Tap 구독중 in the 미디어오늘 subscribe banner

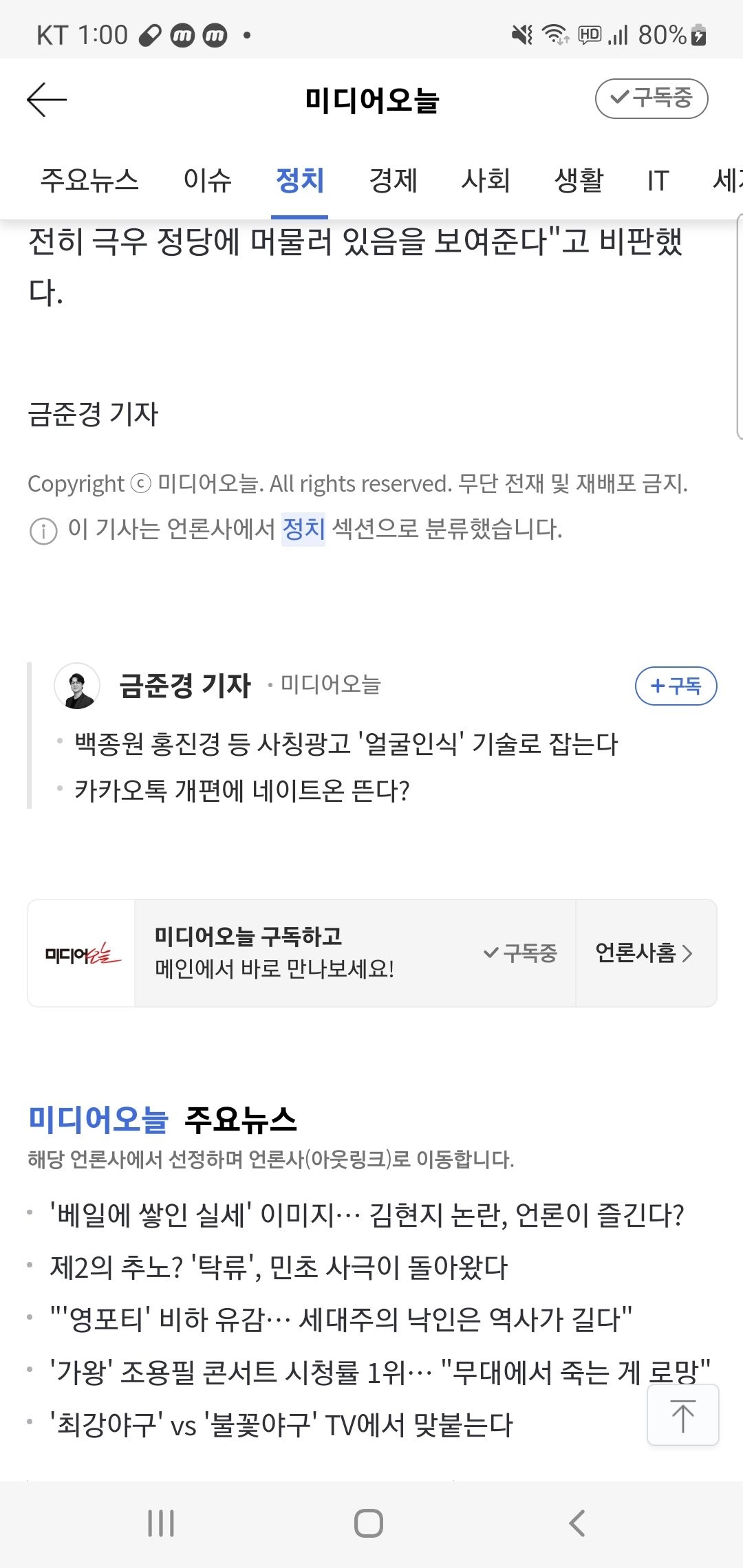[521, 953]
